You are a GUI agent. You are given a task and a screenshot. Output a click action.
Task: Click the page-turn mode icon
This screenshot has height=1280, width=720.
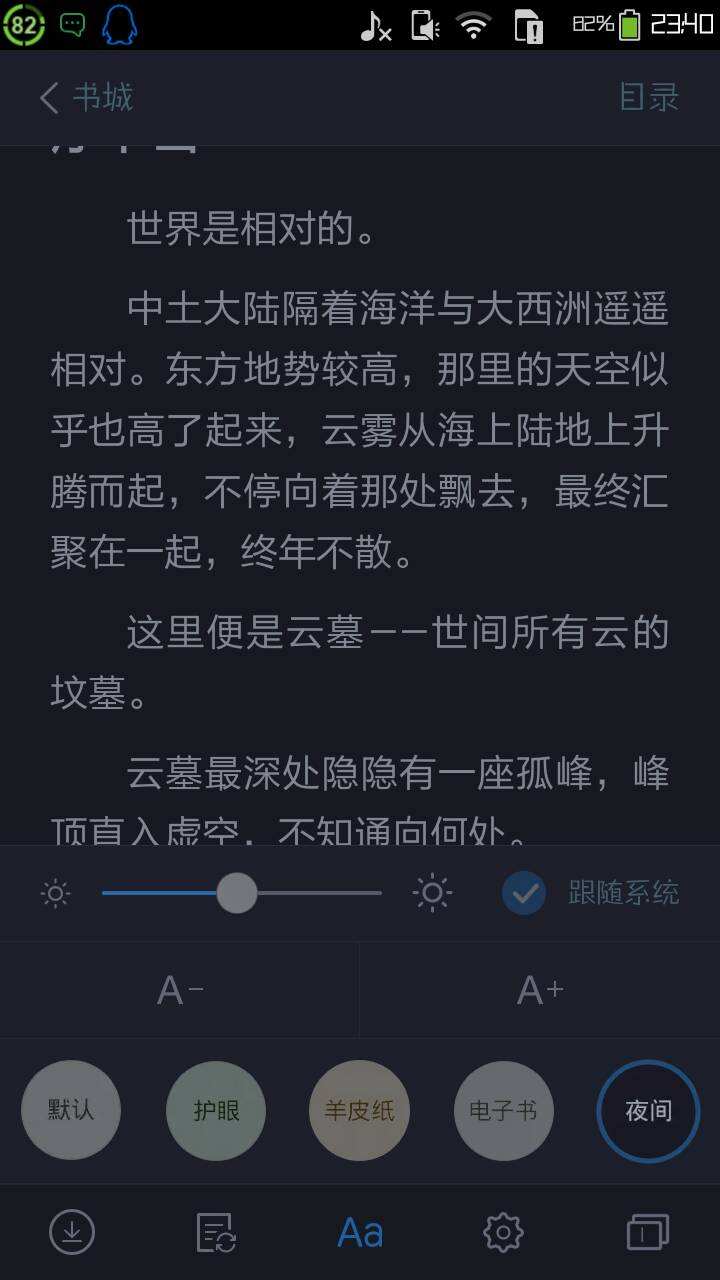648,1232
